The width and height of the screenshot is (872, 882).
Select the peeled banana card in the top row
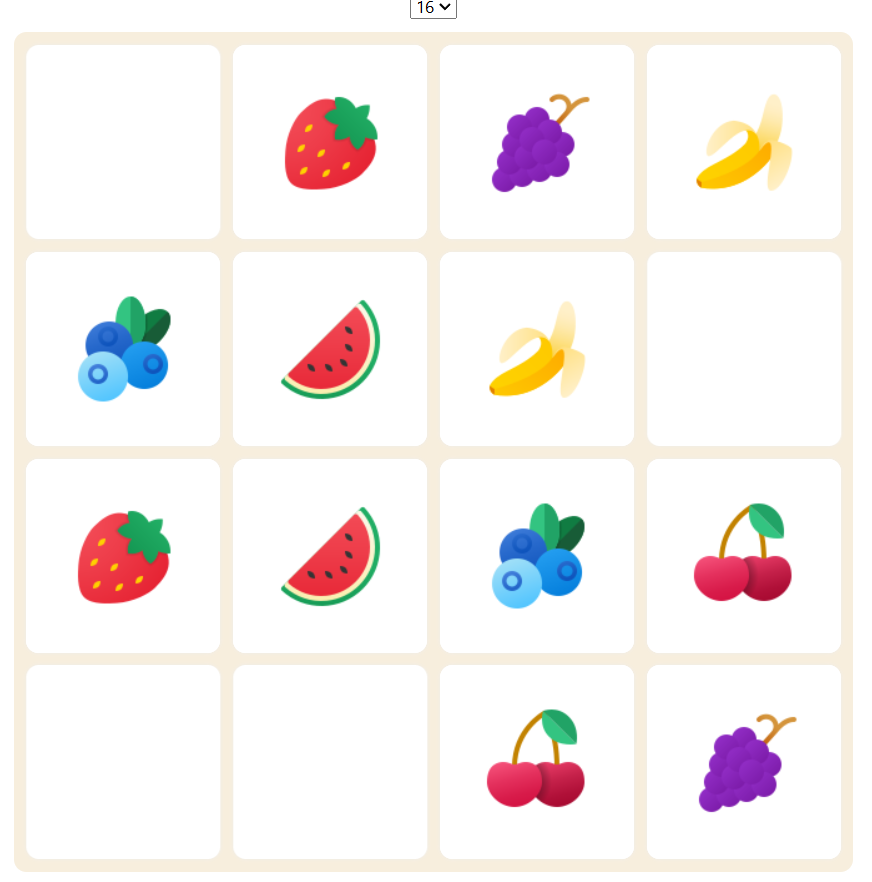click(743, 141)
